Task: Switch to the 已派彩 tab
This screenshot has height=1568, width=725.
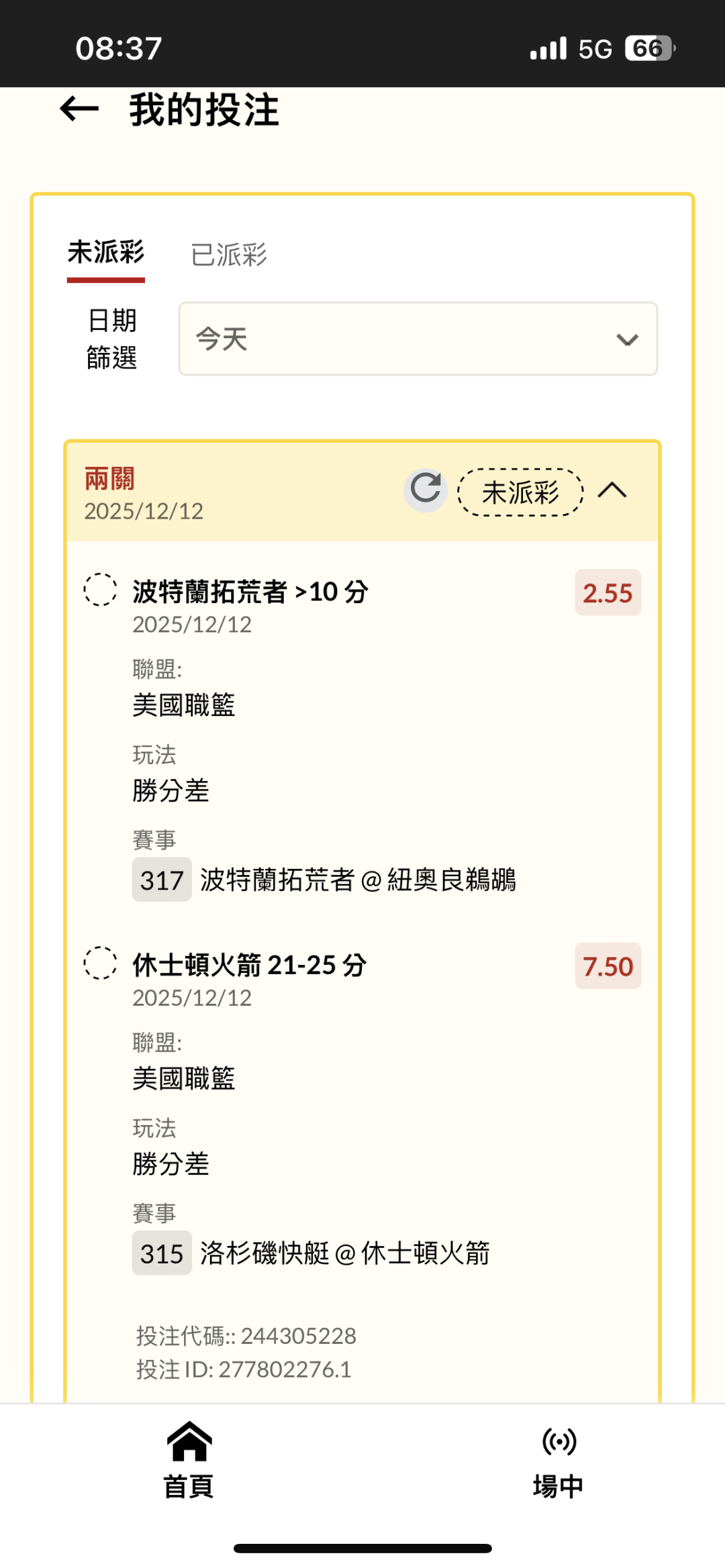Action: pos(229,255)
